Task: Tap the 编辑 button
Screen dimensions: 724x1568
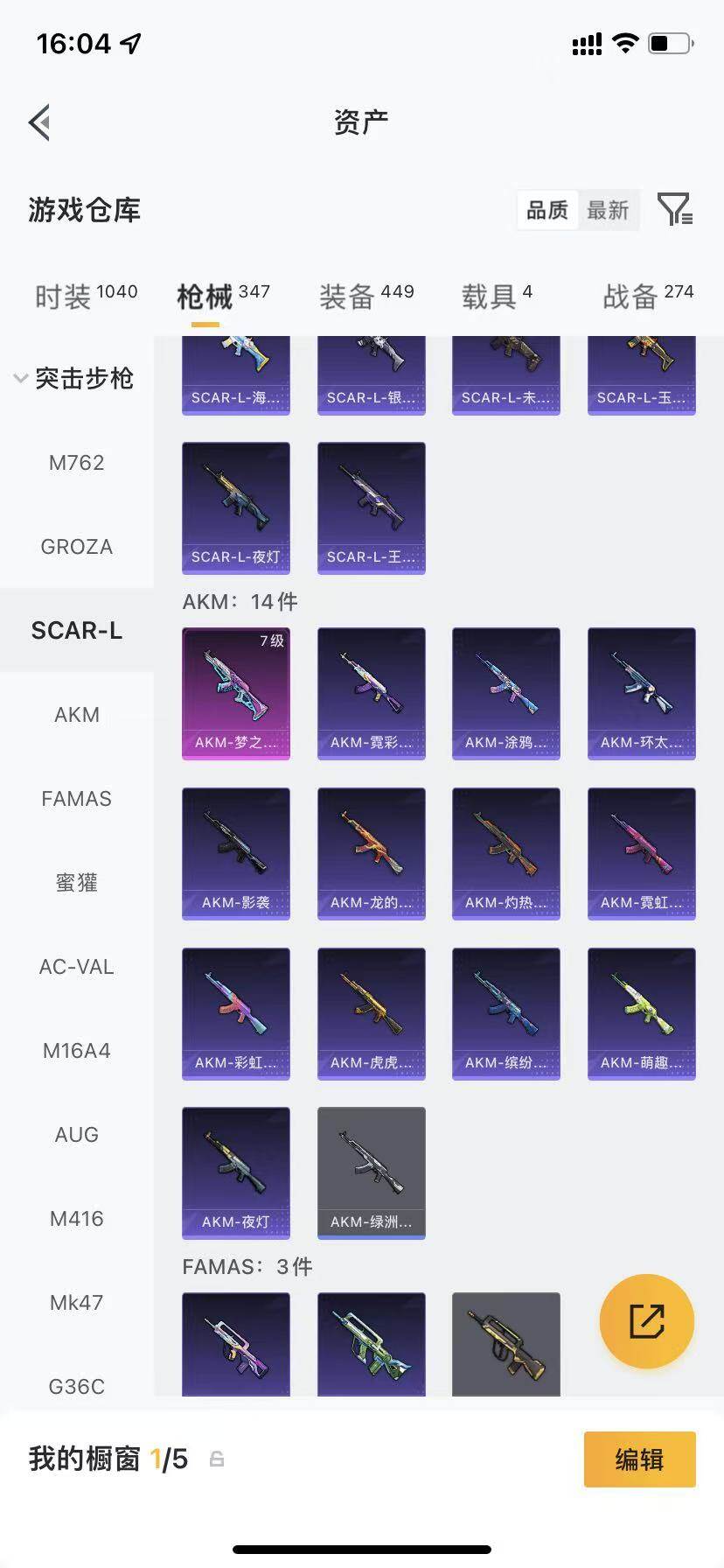Action: click(x=640, y=1459)
